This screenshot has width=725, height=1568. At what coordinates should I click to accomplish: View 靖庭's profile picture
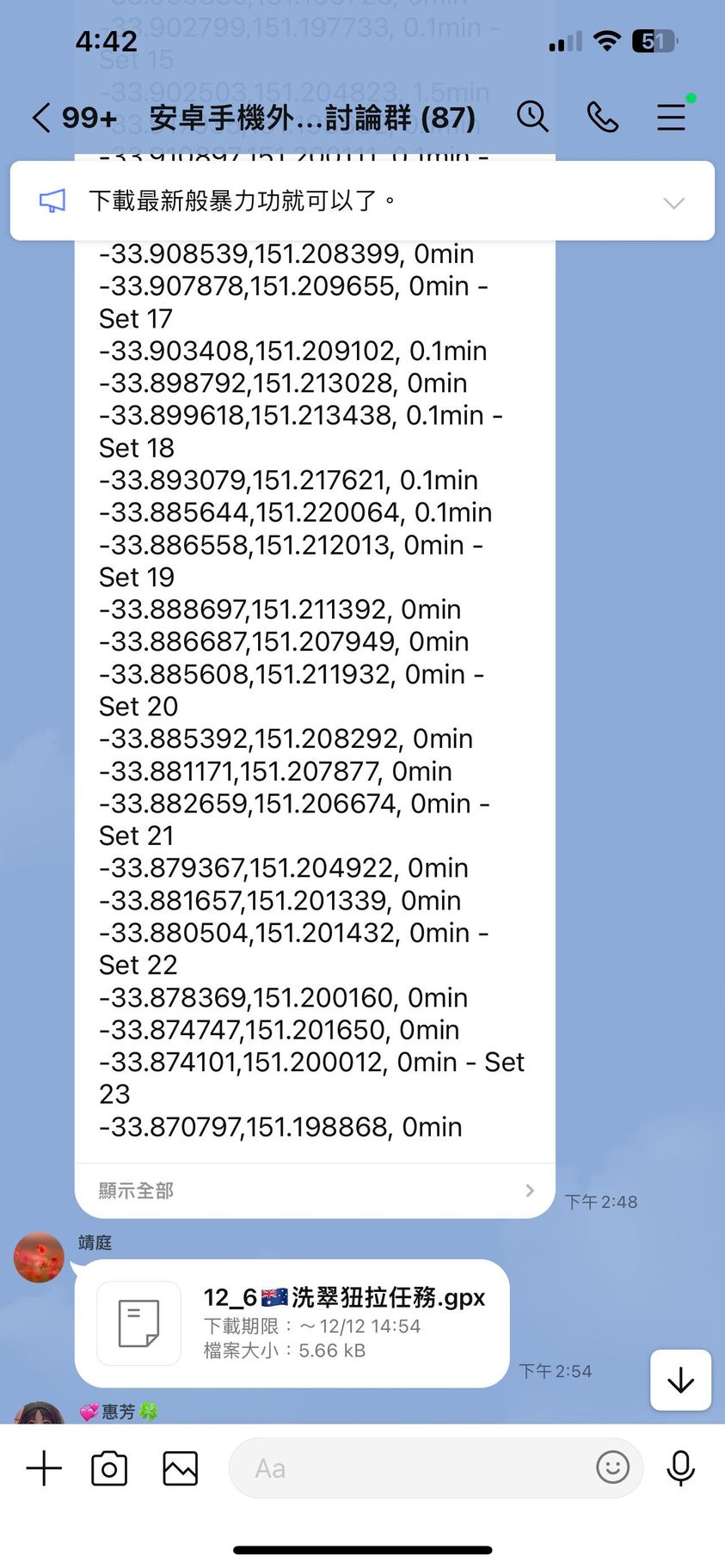tap(39, 1258)
